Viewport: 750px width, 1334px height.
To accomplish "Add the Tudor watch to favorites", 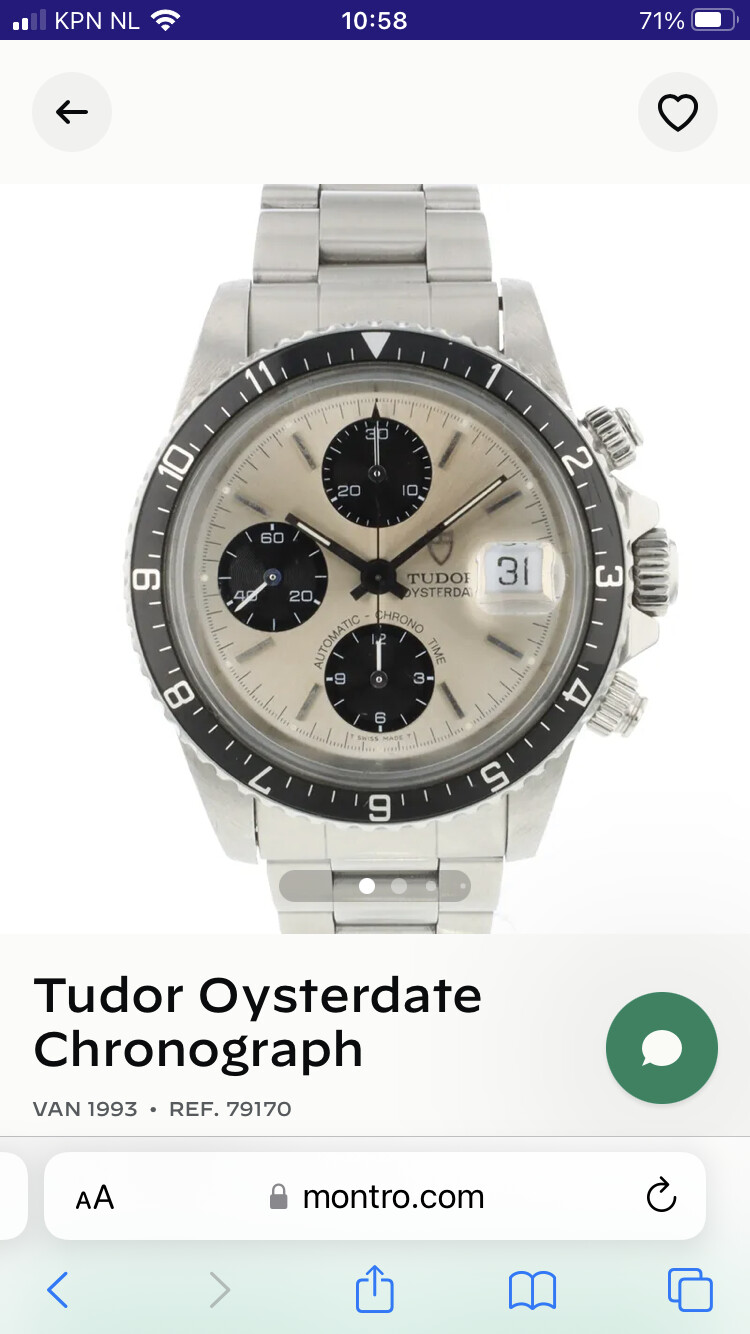I will (x=677, y=112).
